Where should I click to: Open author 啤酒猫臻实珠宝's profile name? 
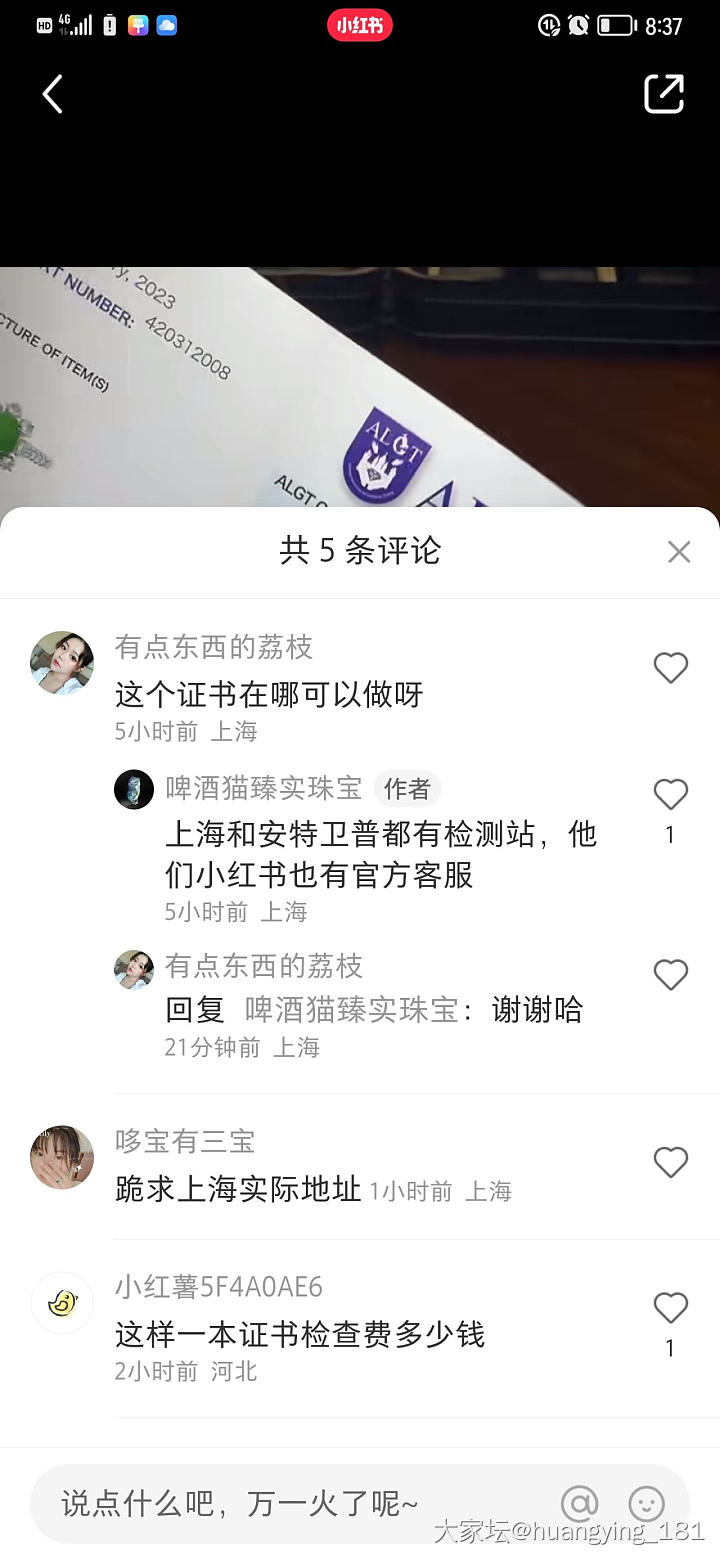[x=263, y=788]
